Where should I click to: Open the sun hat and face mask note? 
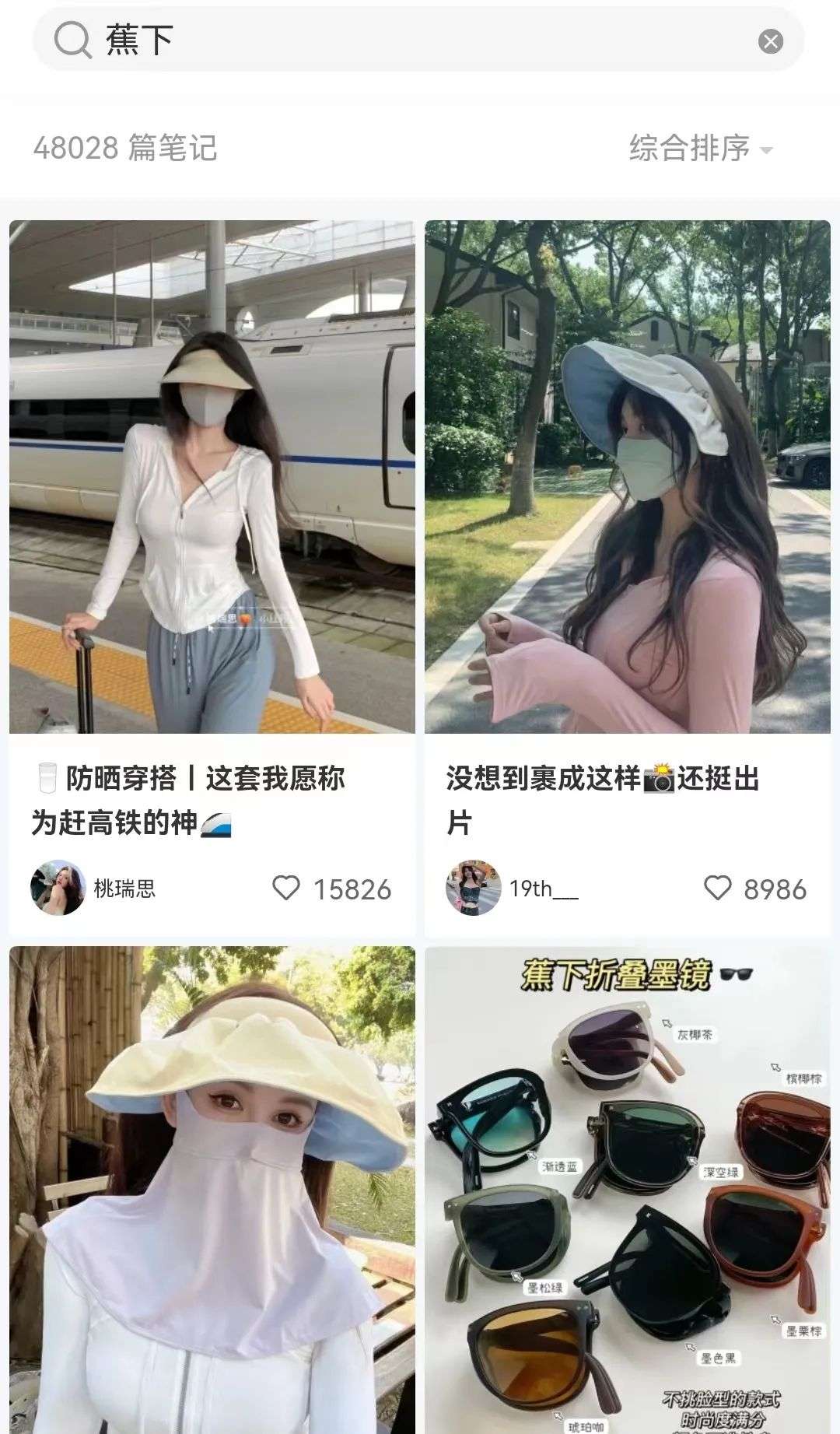pyautogui.click(x=212, y=1190)
